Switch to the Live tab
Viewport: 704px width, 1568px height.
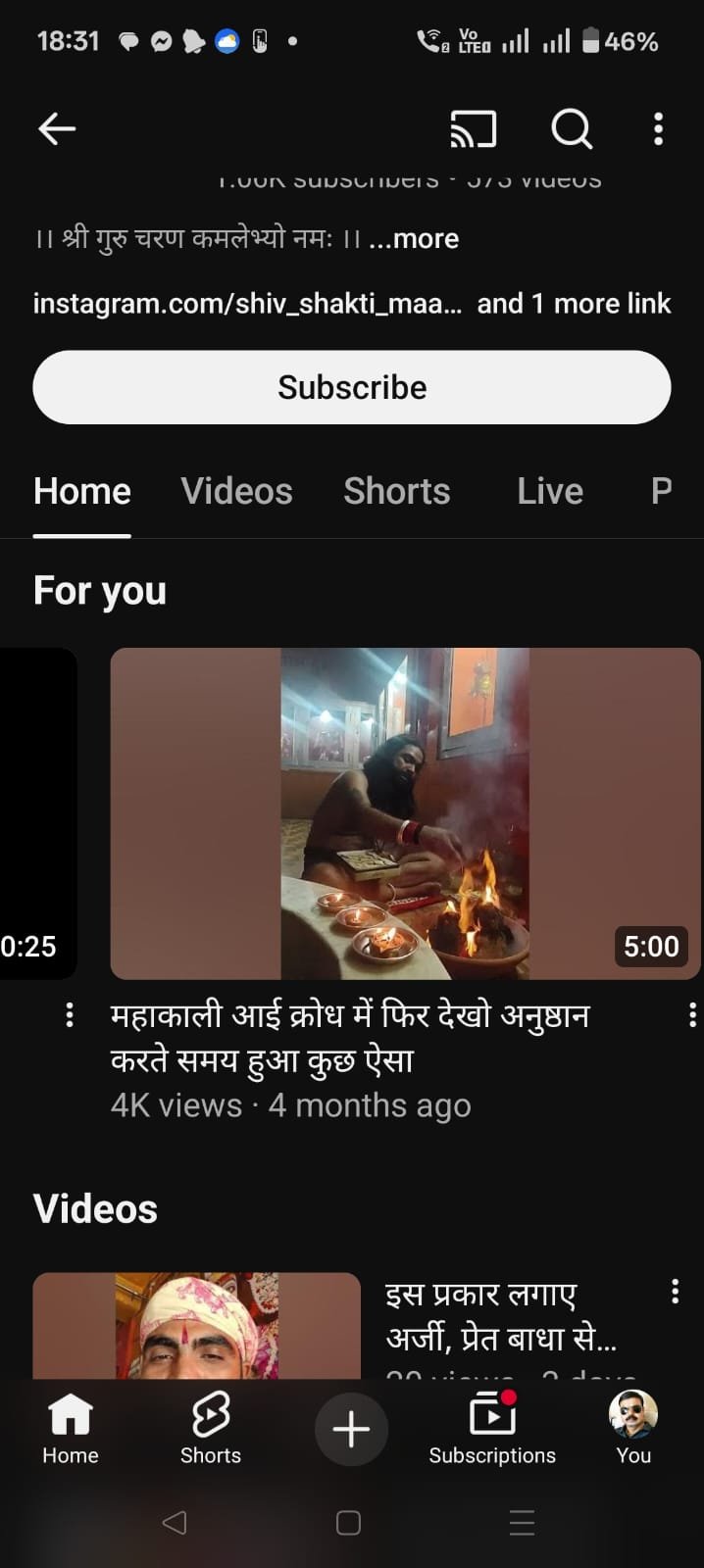click(550, 491)
